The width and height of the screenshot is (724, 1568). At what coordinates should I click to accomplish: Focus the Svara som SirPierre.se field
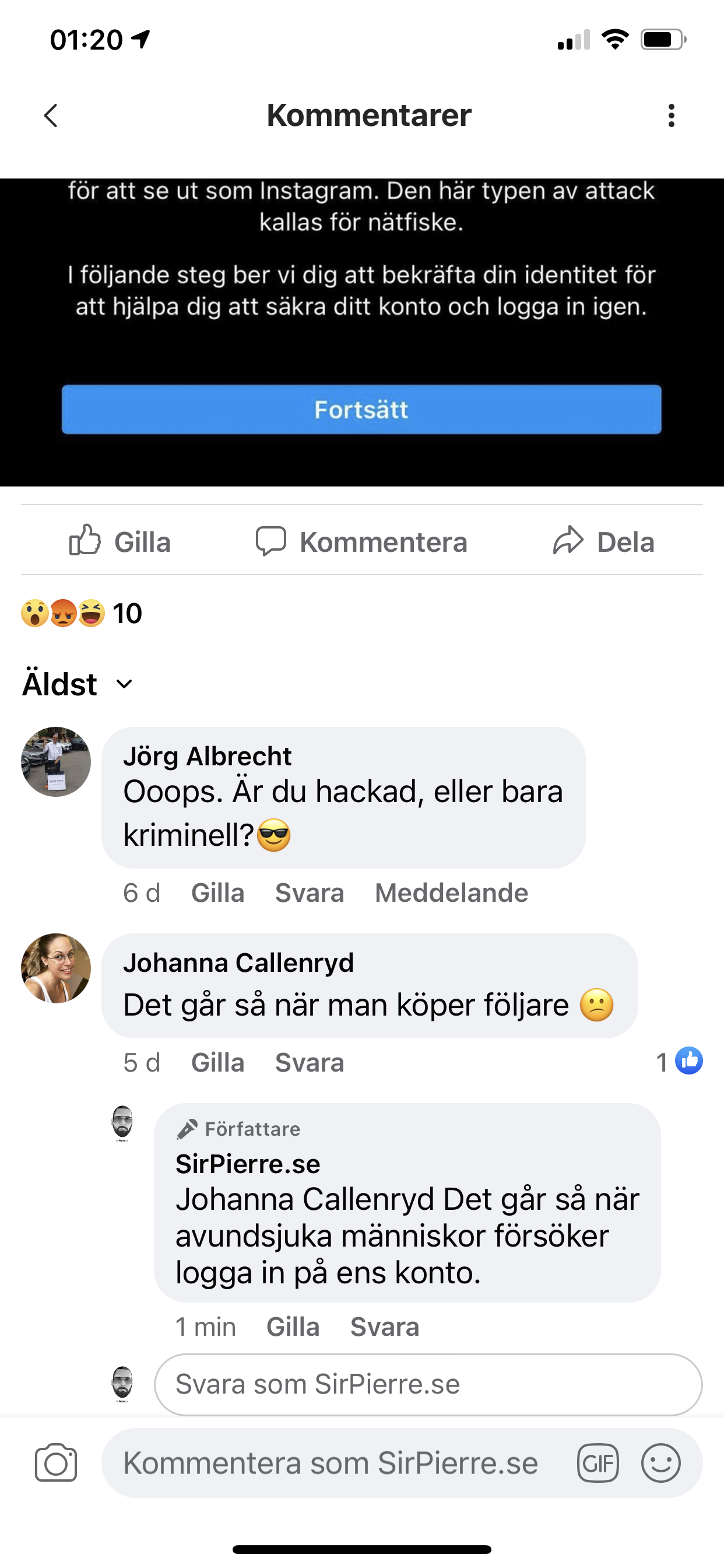point(428,1384)
